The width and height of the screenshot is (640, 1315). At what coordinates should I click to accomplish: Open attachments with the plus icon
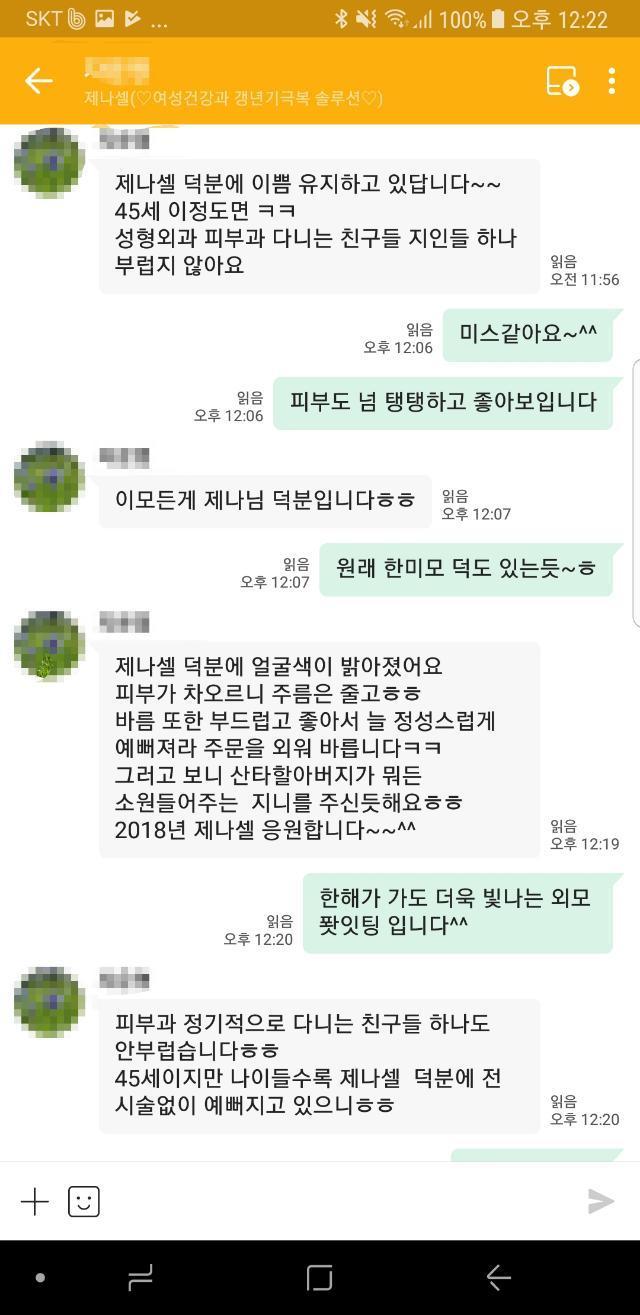(35, 1201)
